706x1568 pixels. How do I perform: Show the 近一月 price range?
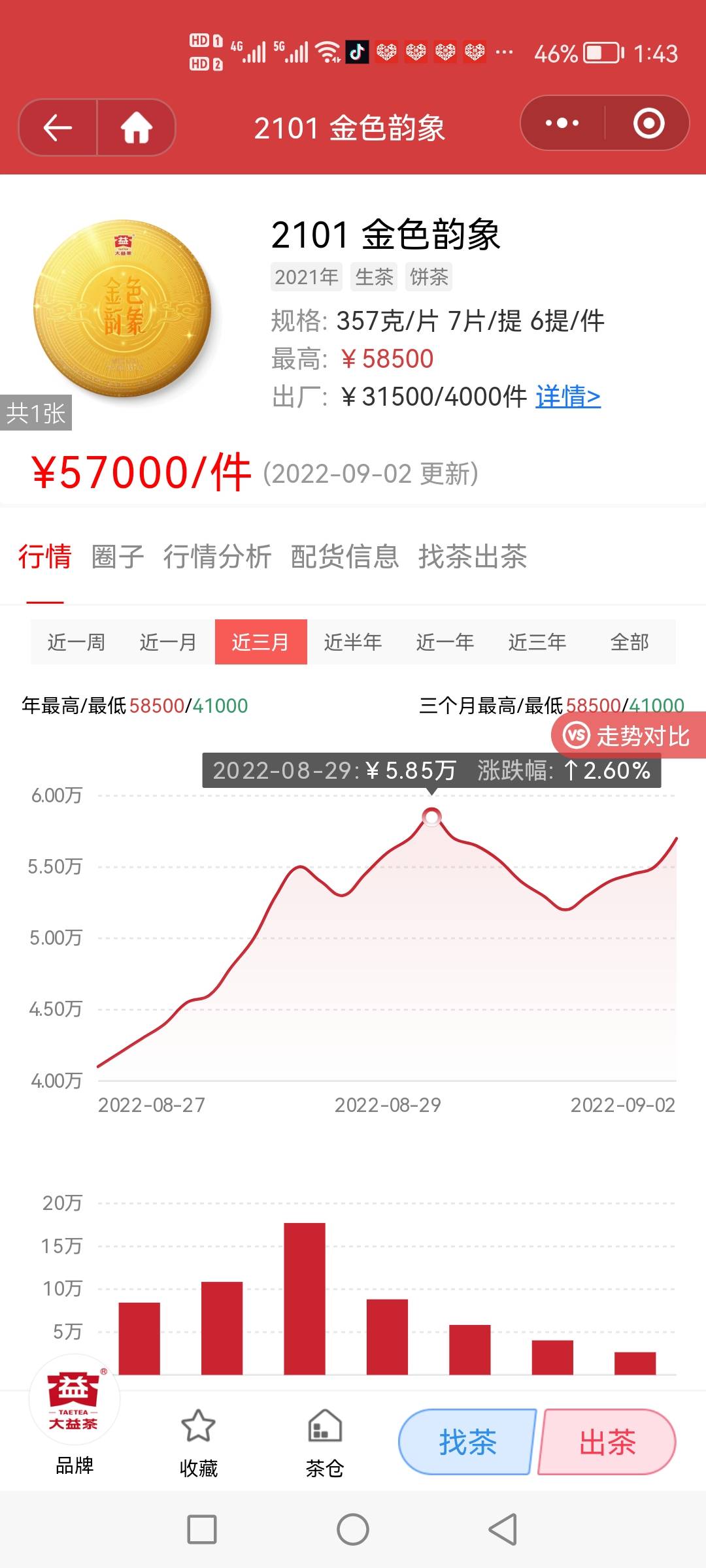[x=169, y=642]
